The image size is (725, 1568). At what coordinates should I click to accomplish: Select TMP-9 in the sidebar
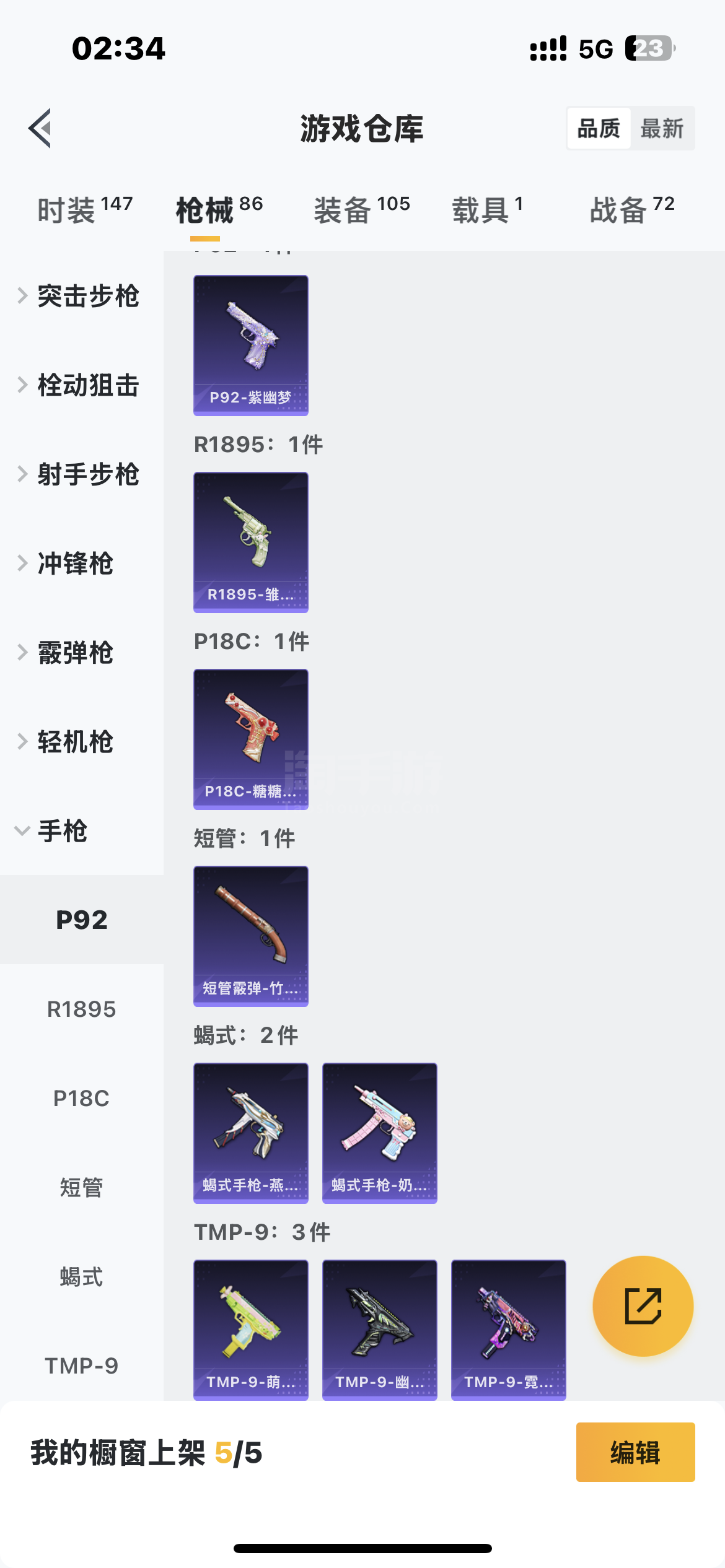tap(81, 1365)
